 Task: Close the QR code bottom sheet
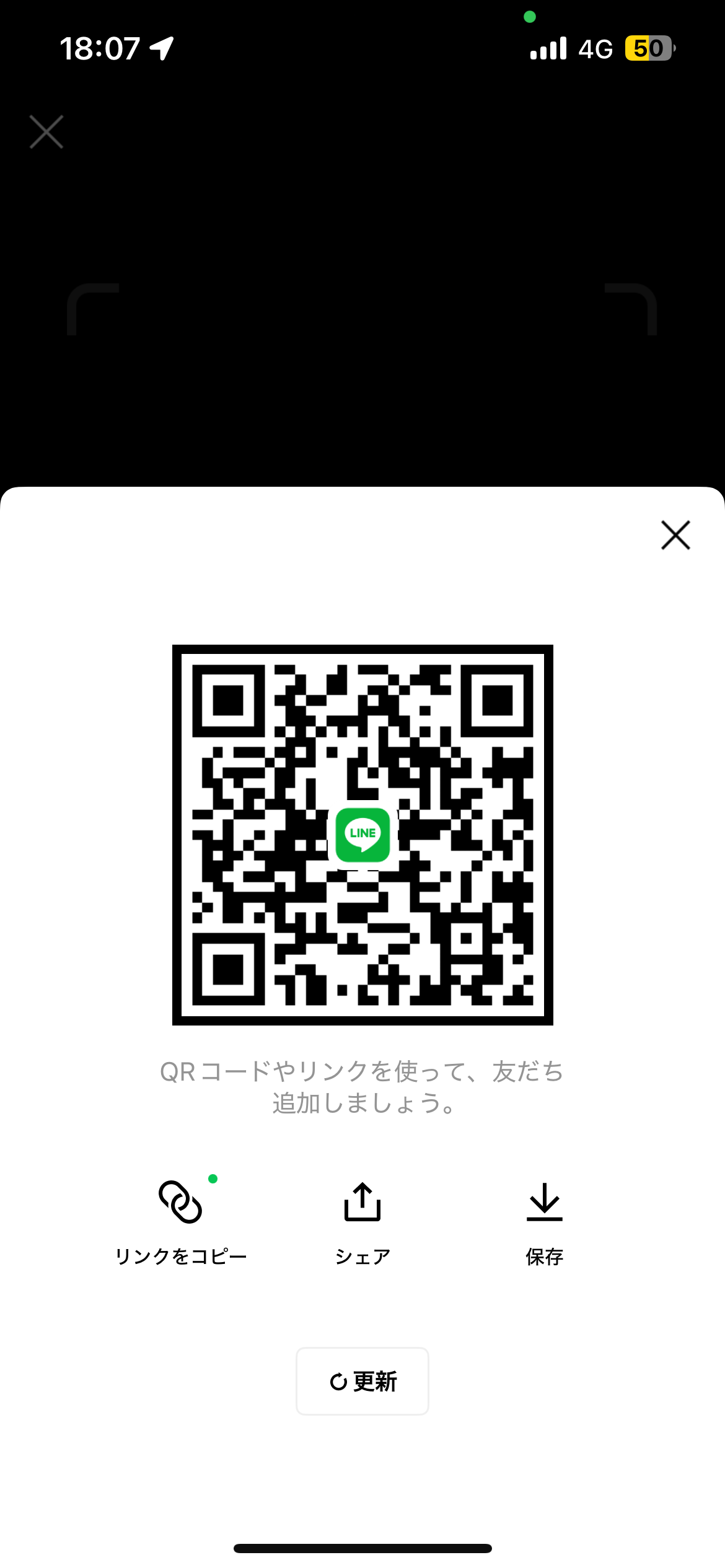pos(675,535)
